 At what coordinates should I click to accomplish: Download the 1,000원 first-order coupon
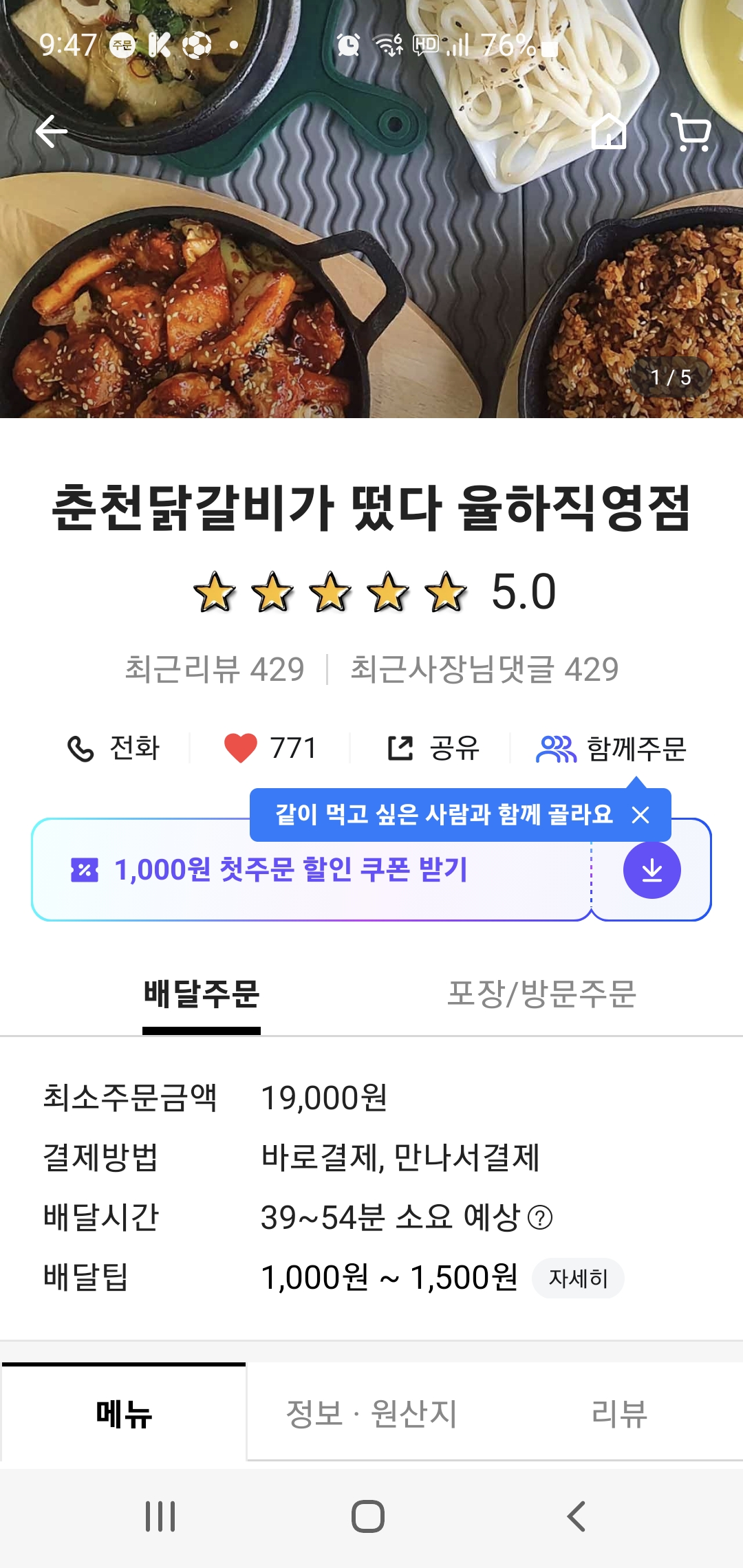(x=652, y=870)
